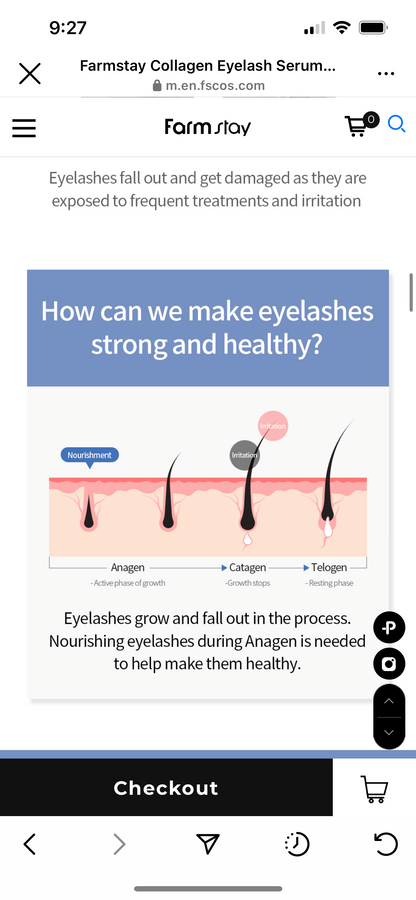Reload the current page

(386, 844)
